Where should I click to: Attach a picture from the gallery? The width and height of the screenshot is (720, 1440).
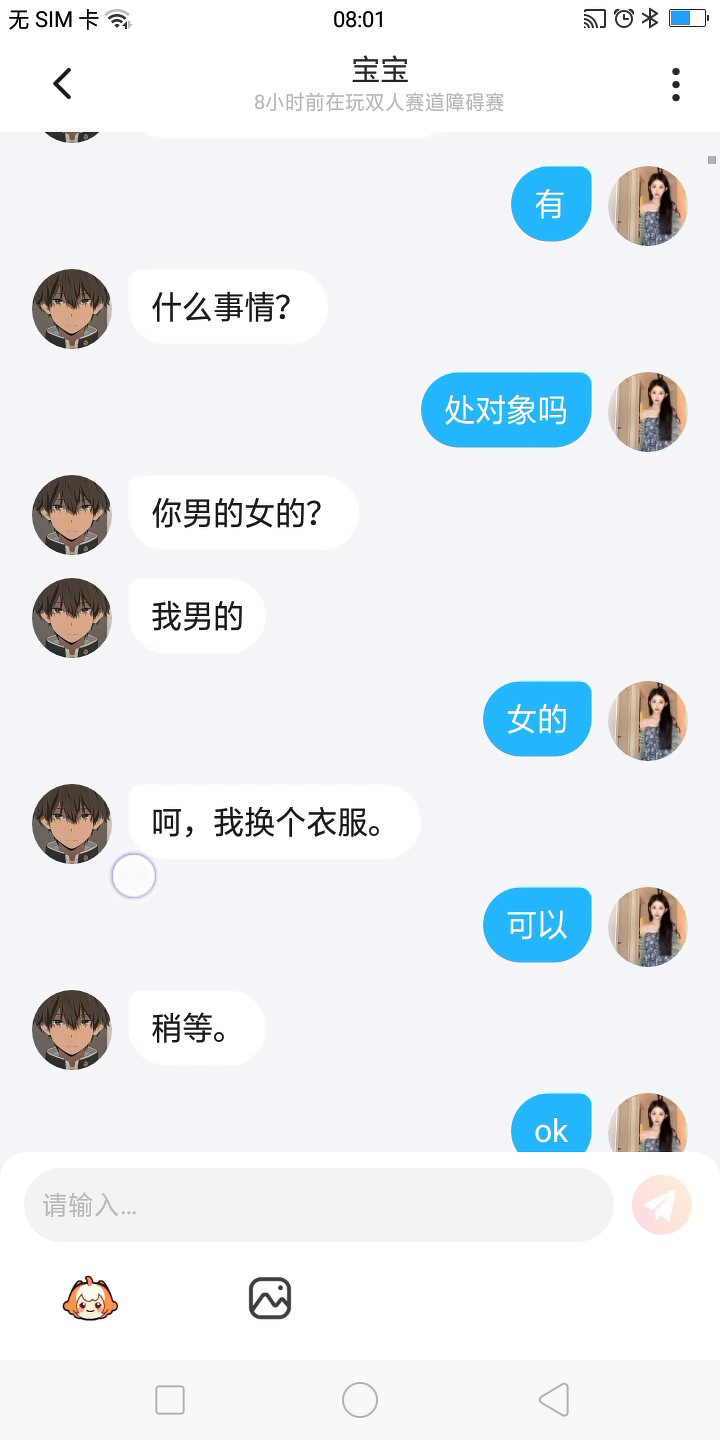(269, 1298)
